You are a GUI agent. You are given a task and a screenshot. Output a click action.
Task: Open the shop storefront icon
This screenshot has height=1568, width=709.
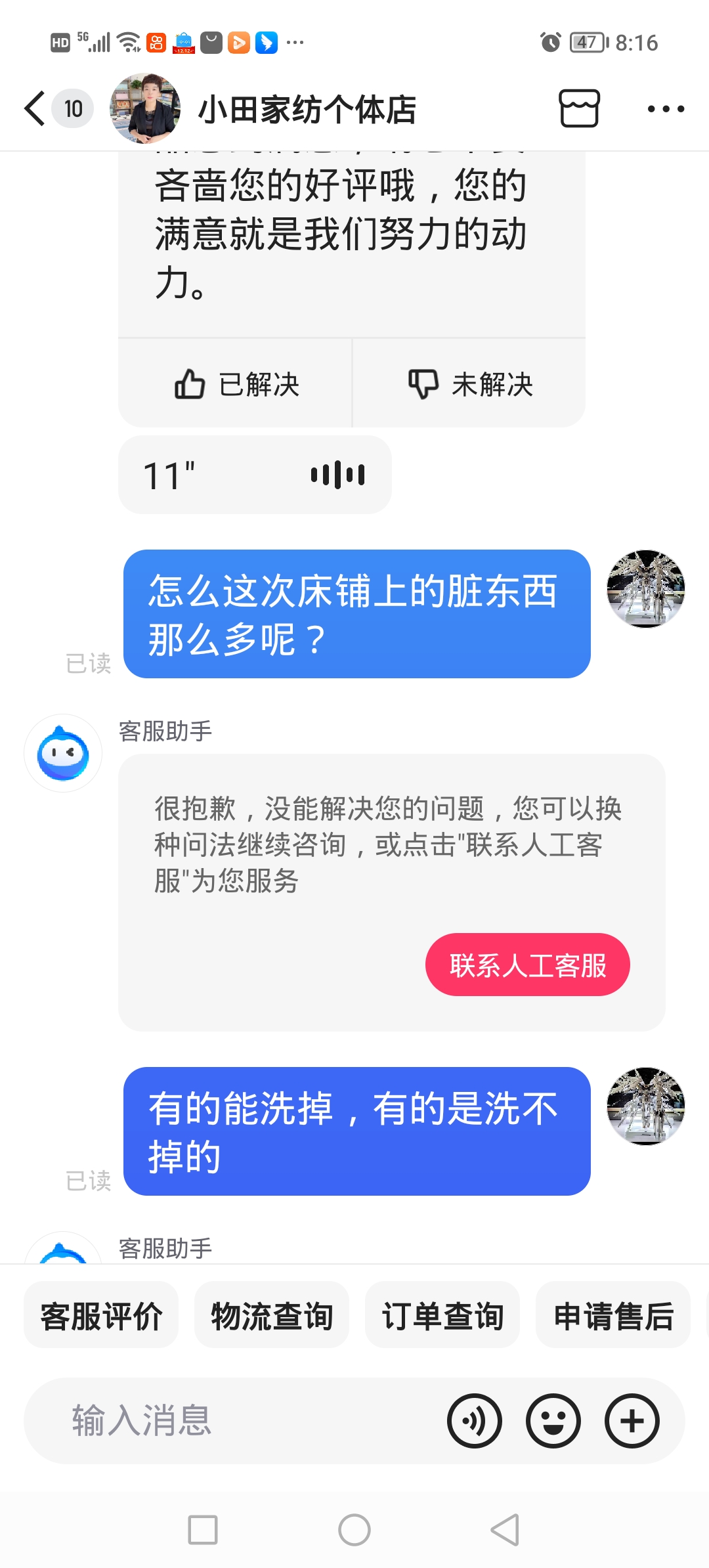(x=578, y=108)
